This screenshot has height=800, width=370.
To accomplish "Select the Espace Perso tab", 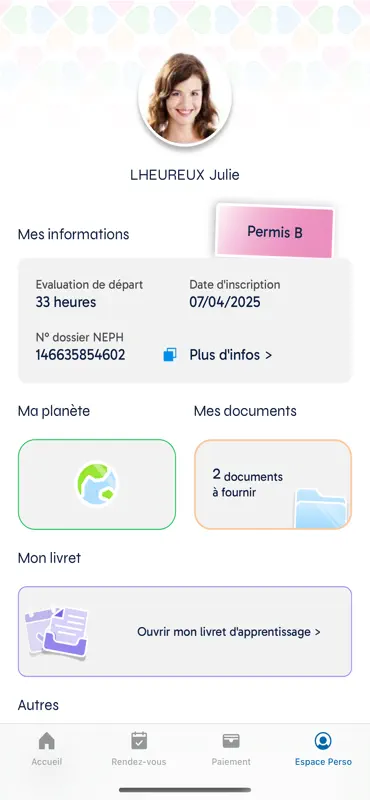I will [323, 749].
